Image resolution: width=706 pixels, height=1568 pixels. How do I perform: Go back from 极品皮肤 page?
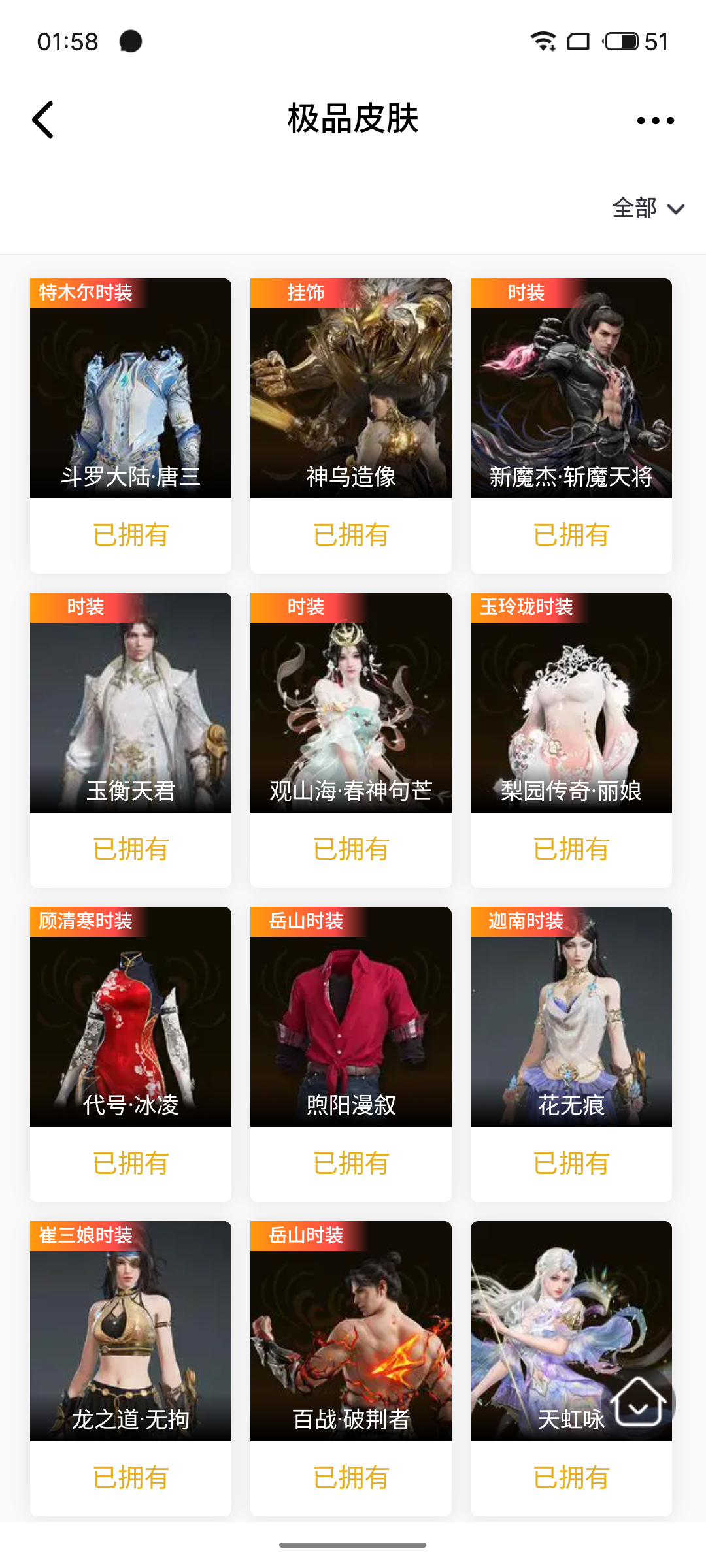43,120
